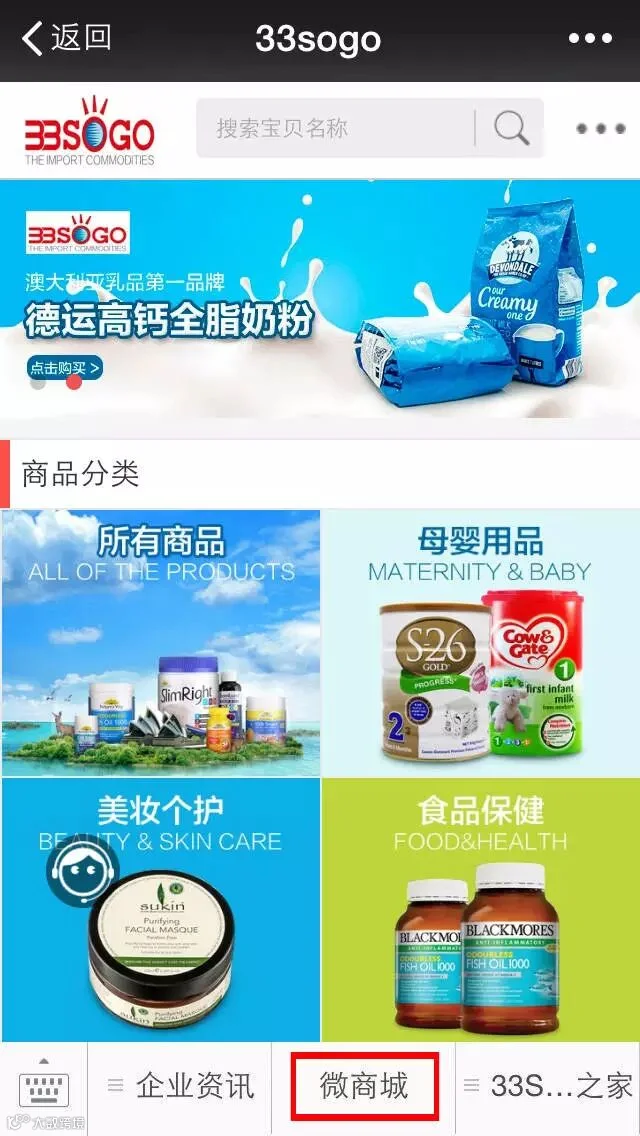This screenshot has height=1136, width=640.
Task: Select the first banner page indicator dot
Action: [38, 383]
